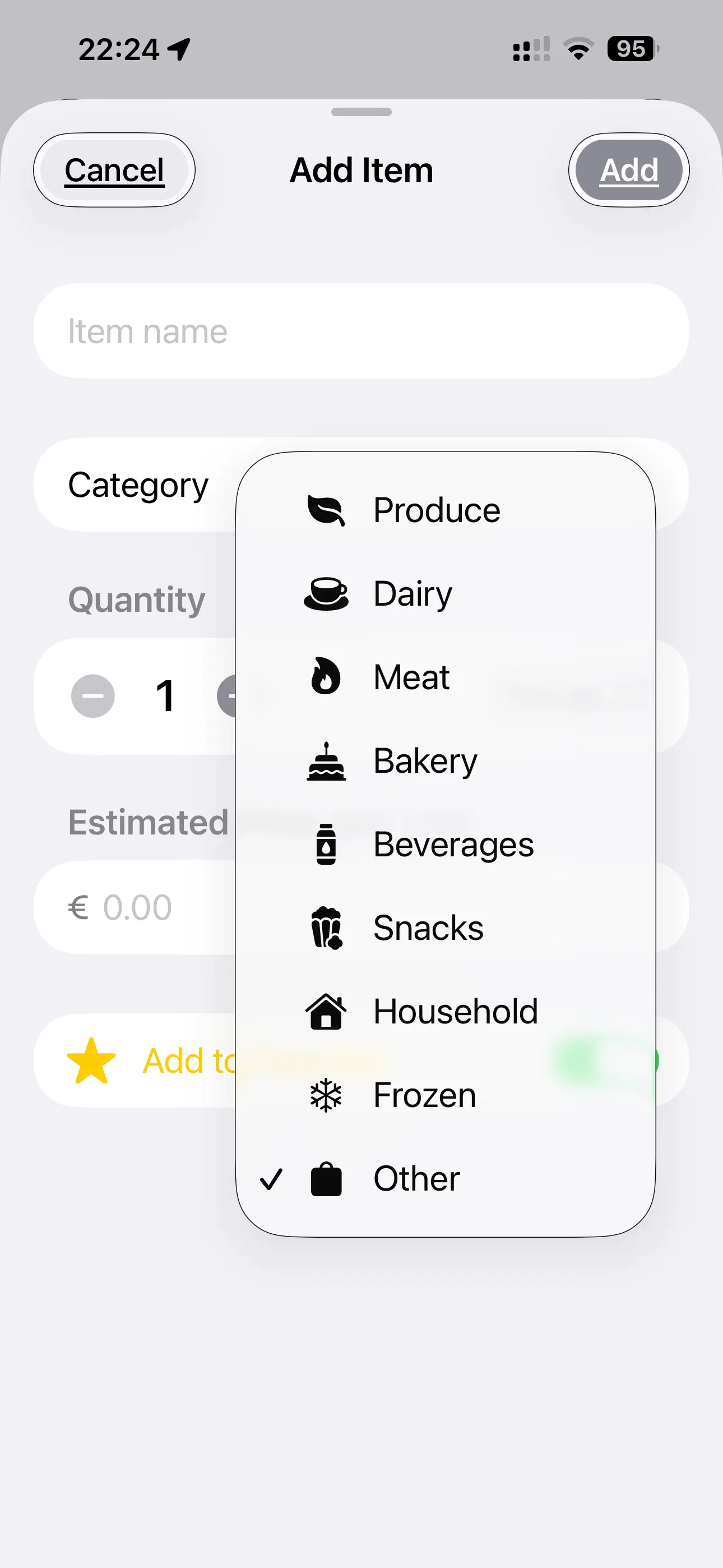The height and width of the screenshot is (1568, 723).
Task: Toggle Add to favorites star
Action: (x=90, y=1061)
